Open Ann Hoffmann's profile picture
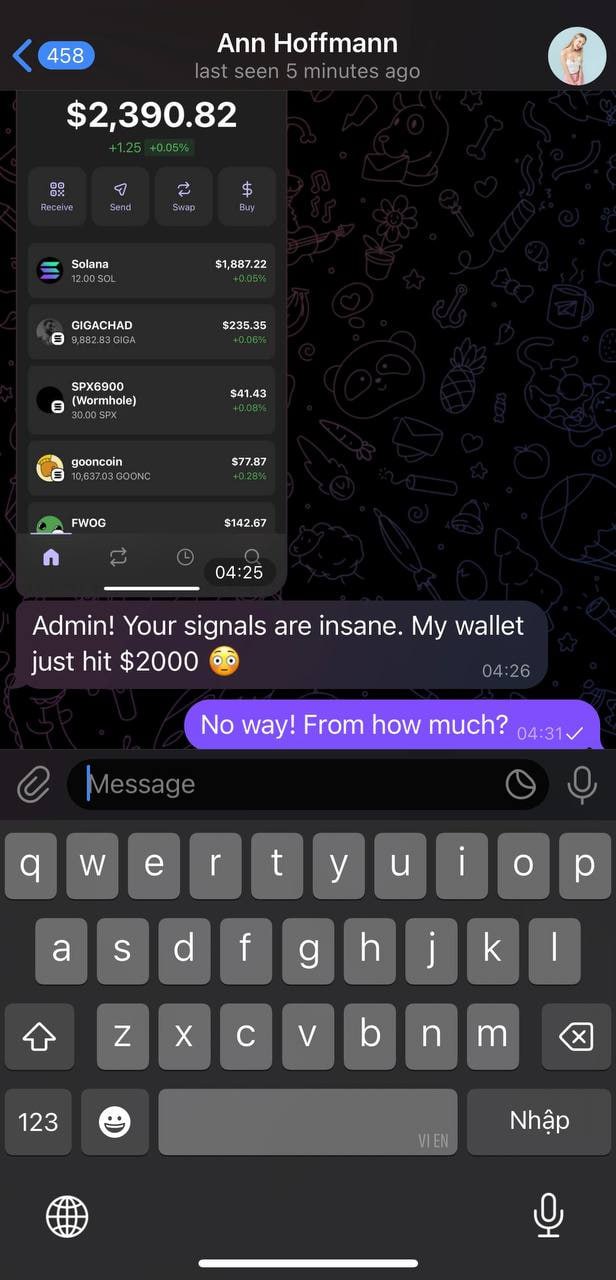The image size is (616, 1280). click(x=577, y=56)
